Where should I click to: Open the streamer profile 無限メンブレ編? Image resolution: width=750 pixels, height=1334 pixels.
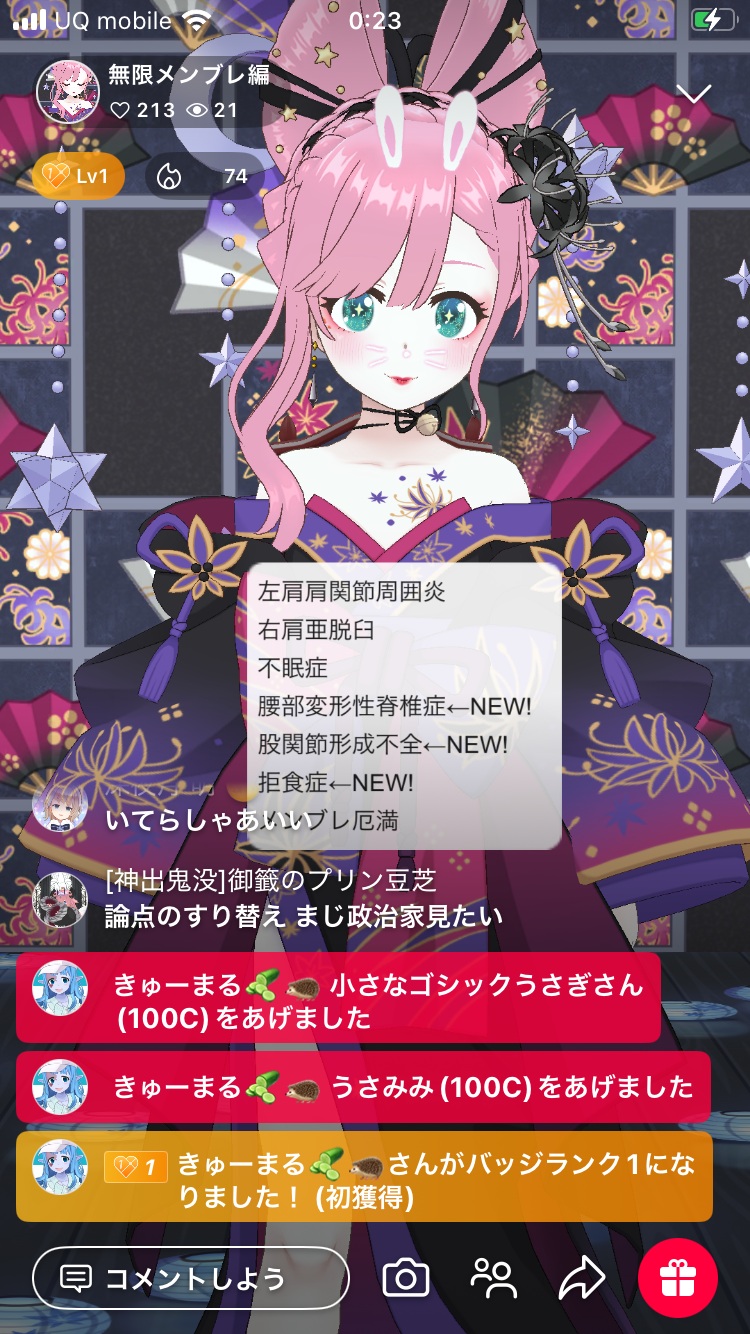[x=68, y=92]
